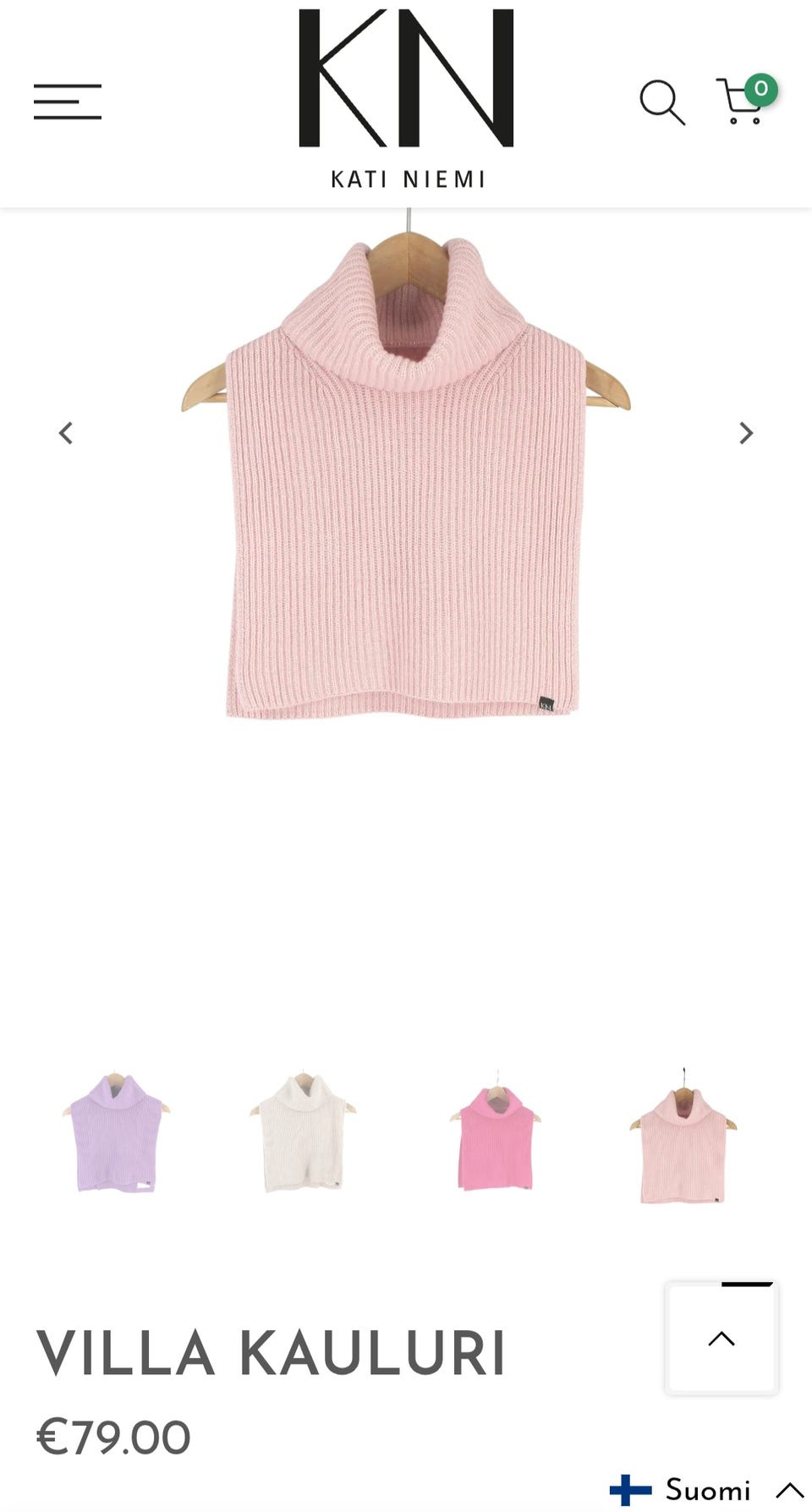The image size is (812, 1512).
Task: Select the lilac scarf thumbnail
Action: point(116,1133)
